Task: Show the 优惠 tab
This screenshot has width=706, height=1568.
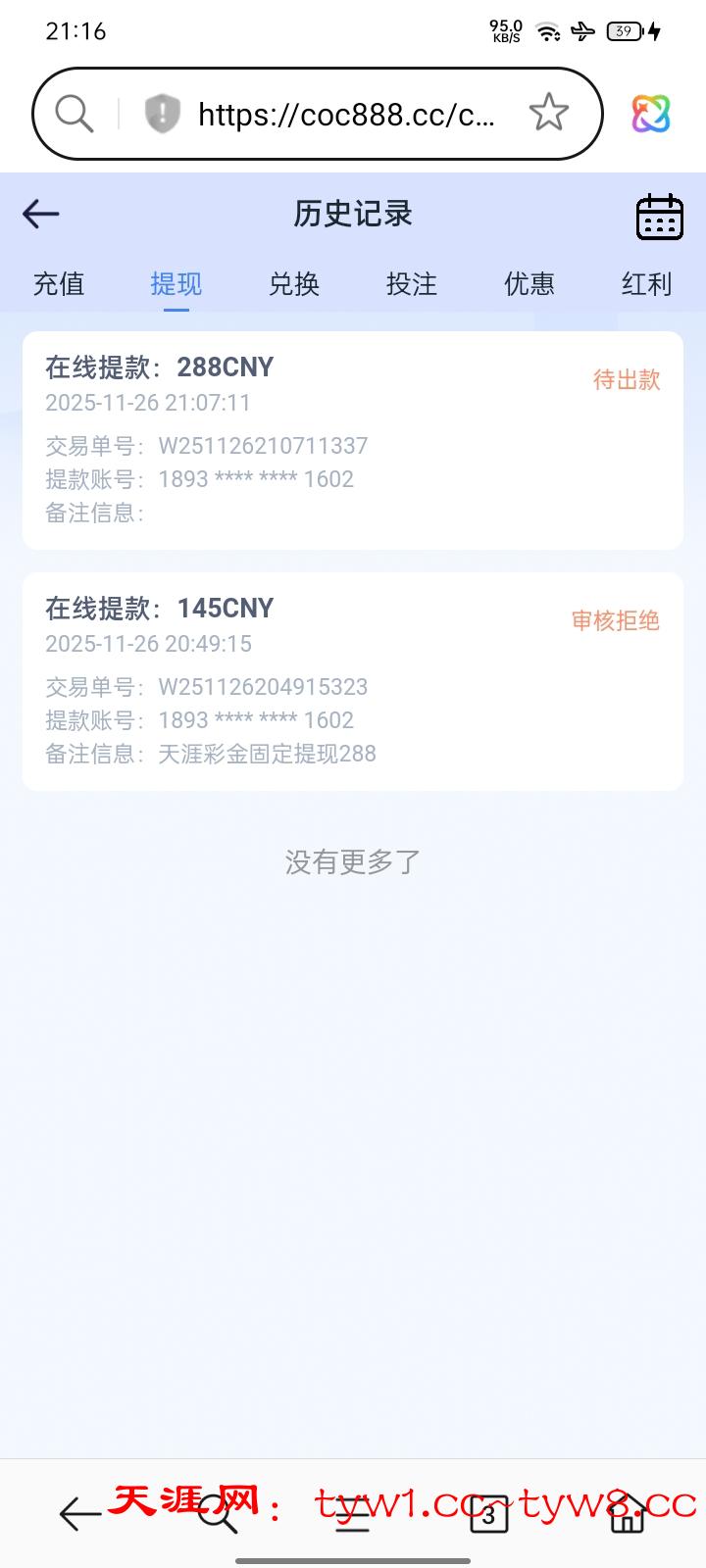Action: [x=529, y=284]
